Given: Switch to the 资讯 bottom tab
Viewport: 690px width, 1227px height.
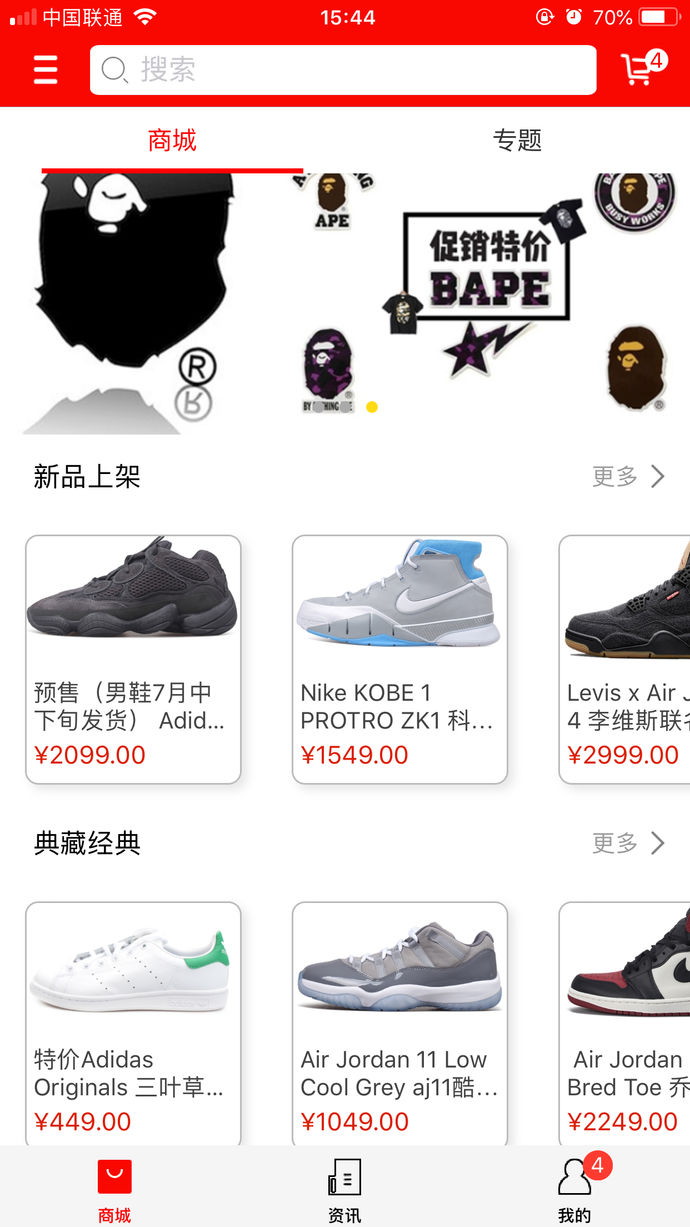Looking at the screenshot, I should 345,1188.
